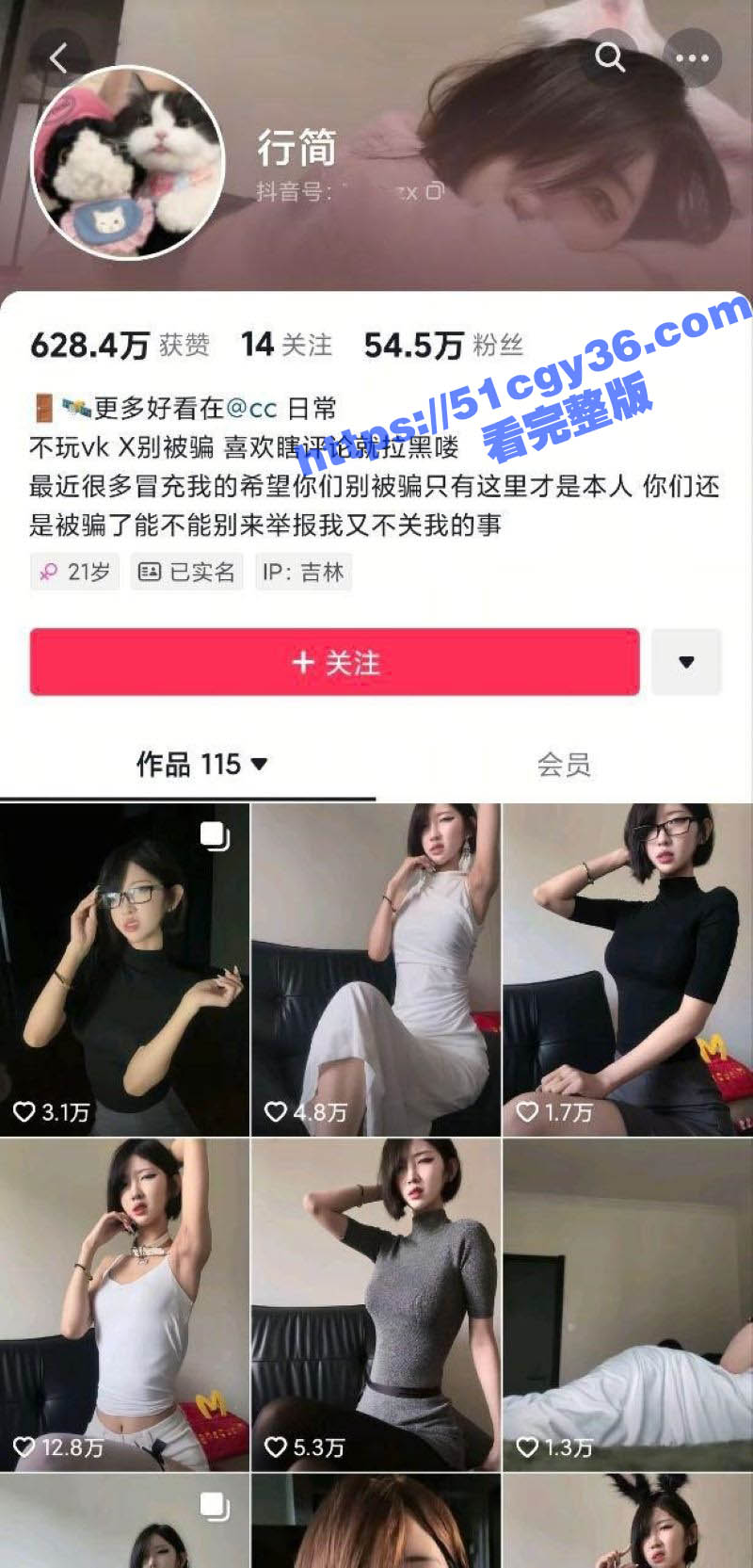Open the 54.5万 粉丝 followers list
The width and height of the screenshot is (753, 1568).
pyautogui.click(x=442, y=345)
